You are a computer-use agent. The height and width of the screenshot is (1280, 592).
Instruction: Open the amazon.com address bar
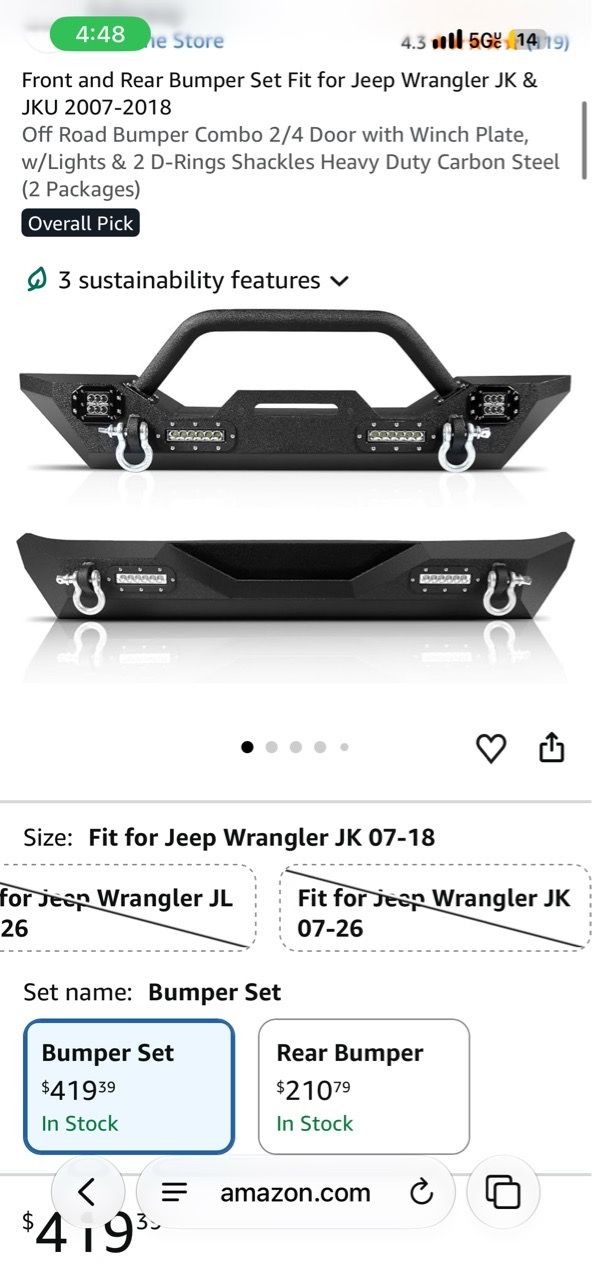(295, 1192)
